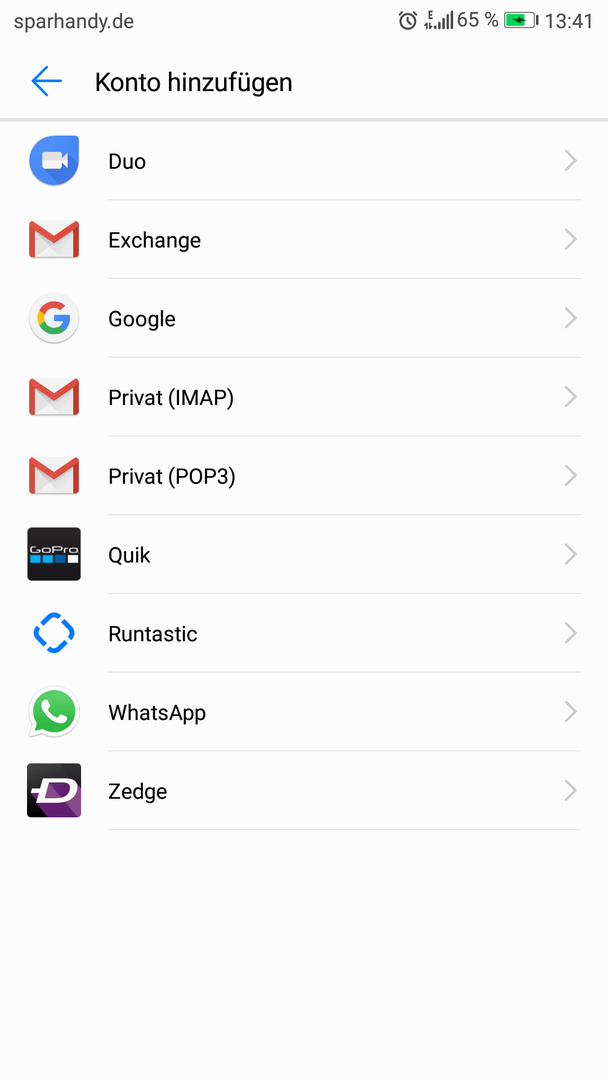
Task: Select Runtastic from the list
Action: pos(304,634)
